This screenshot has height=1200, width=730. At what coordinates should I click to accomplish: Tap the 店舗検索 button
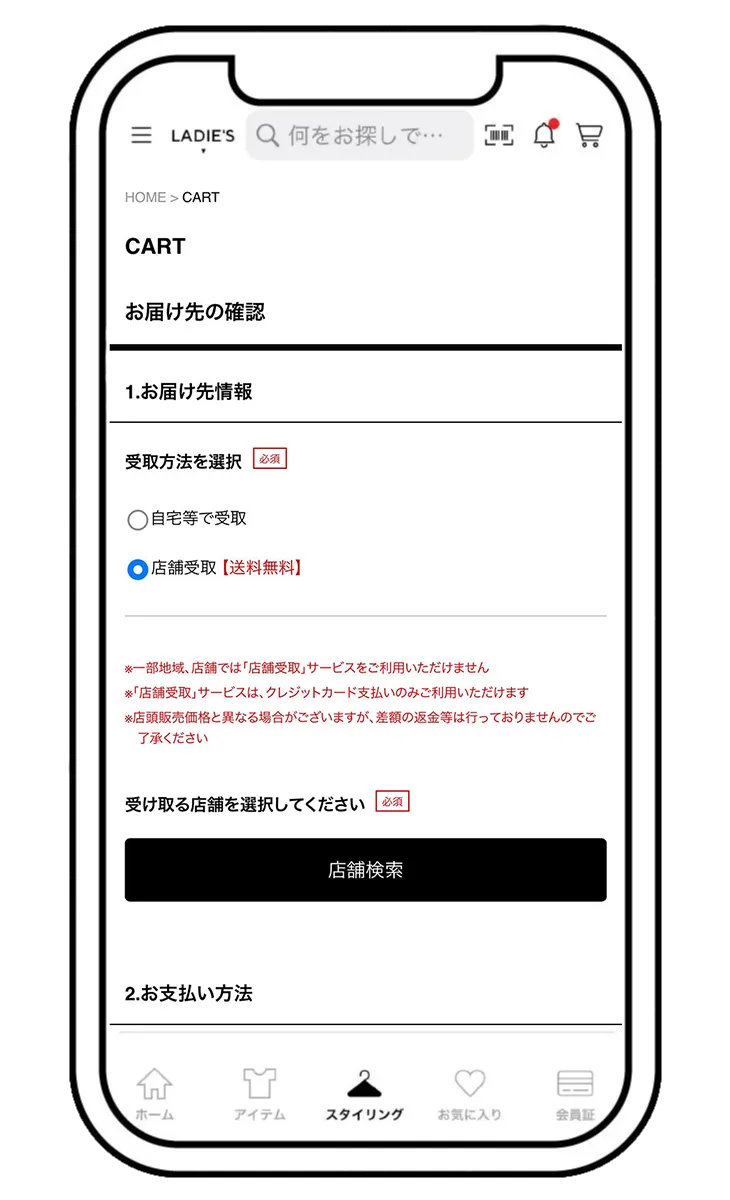point(365,869)
